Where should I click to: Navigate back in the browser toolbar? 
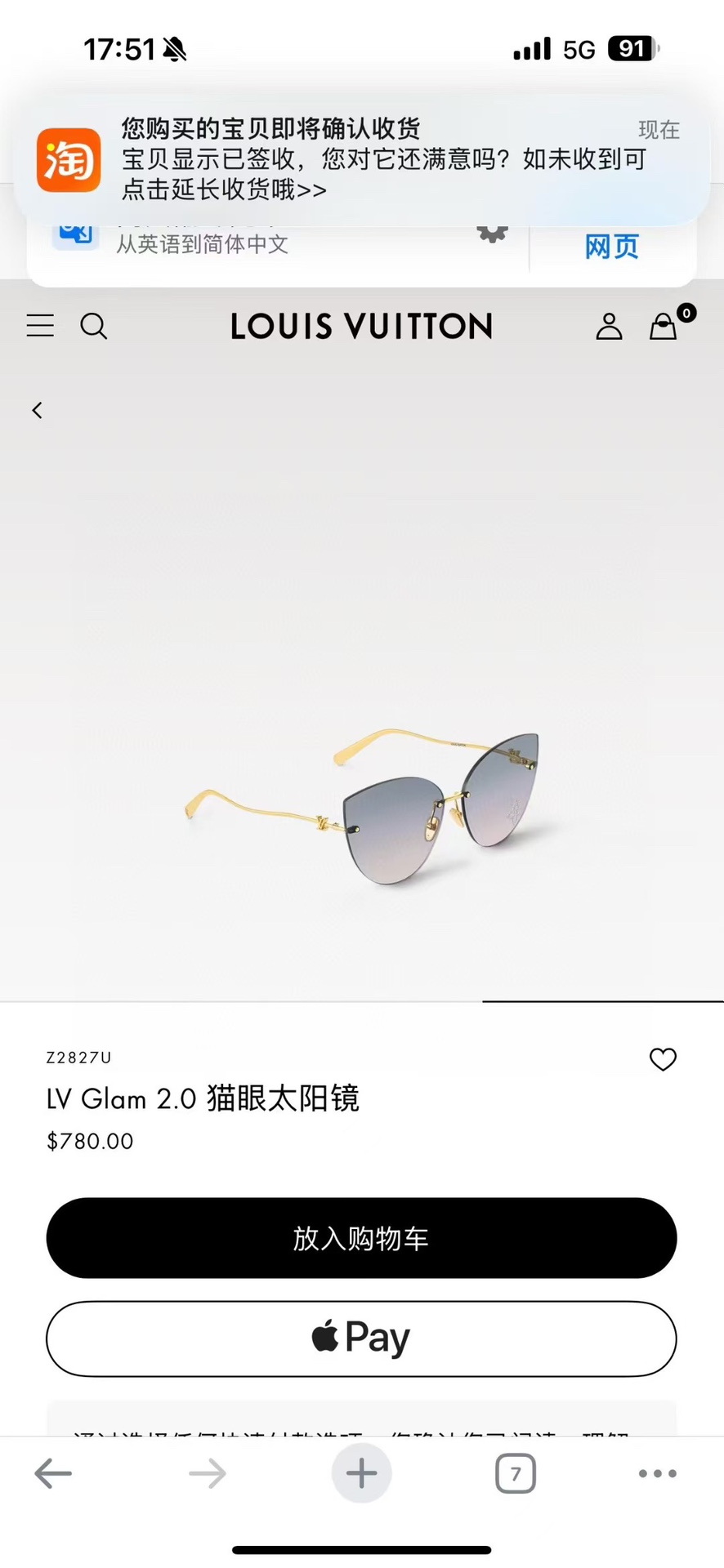[54, 1474]
